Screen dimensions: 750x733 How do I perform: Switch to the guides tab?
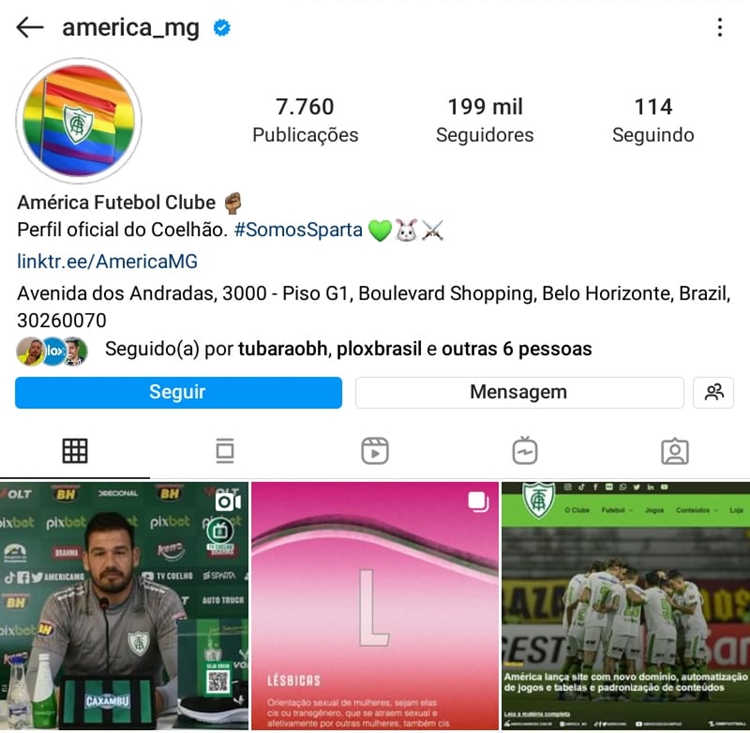pyautogui.click(x=225, y=451)
